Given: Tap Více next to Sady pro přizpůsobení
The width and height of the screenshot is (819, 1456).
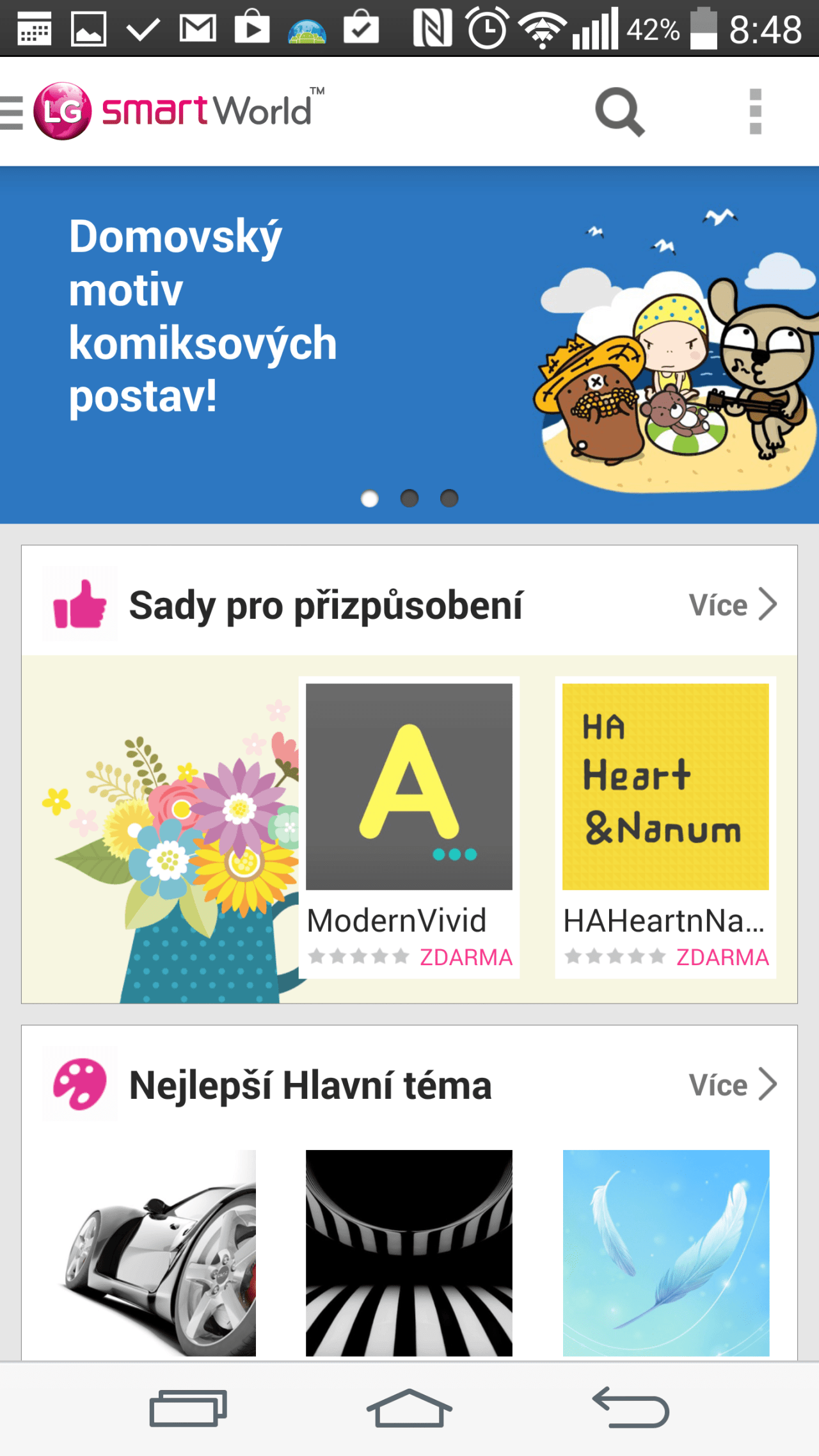Looking at the screenshot, I should pyautogui.click(x=733, y=605).
